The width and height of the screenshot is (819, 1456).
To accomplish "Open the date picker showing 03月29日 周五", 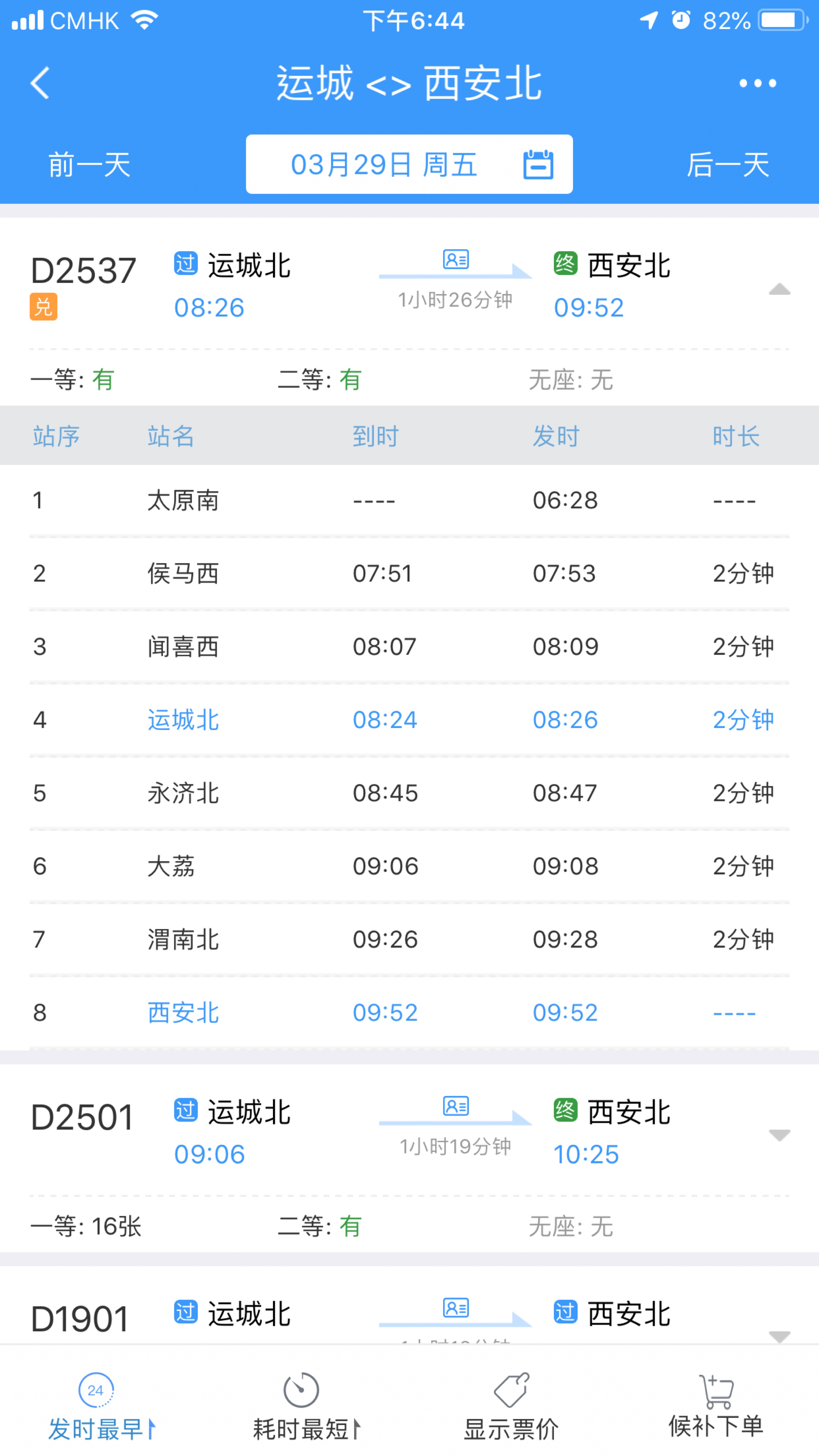I will 409,165.
